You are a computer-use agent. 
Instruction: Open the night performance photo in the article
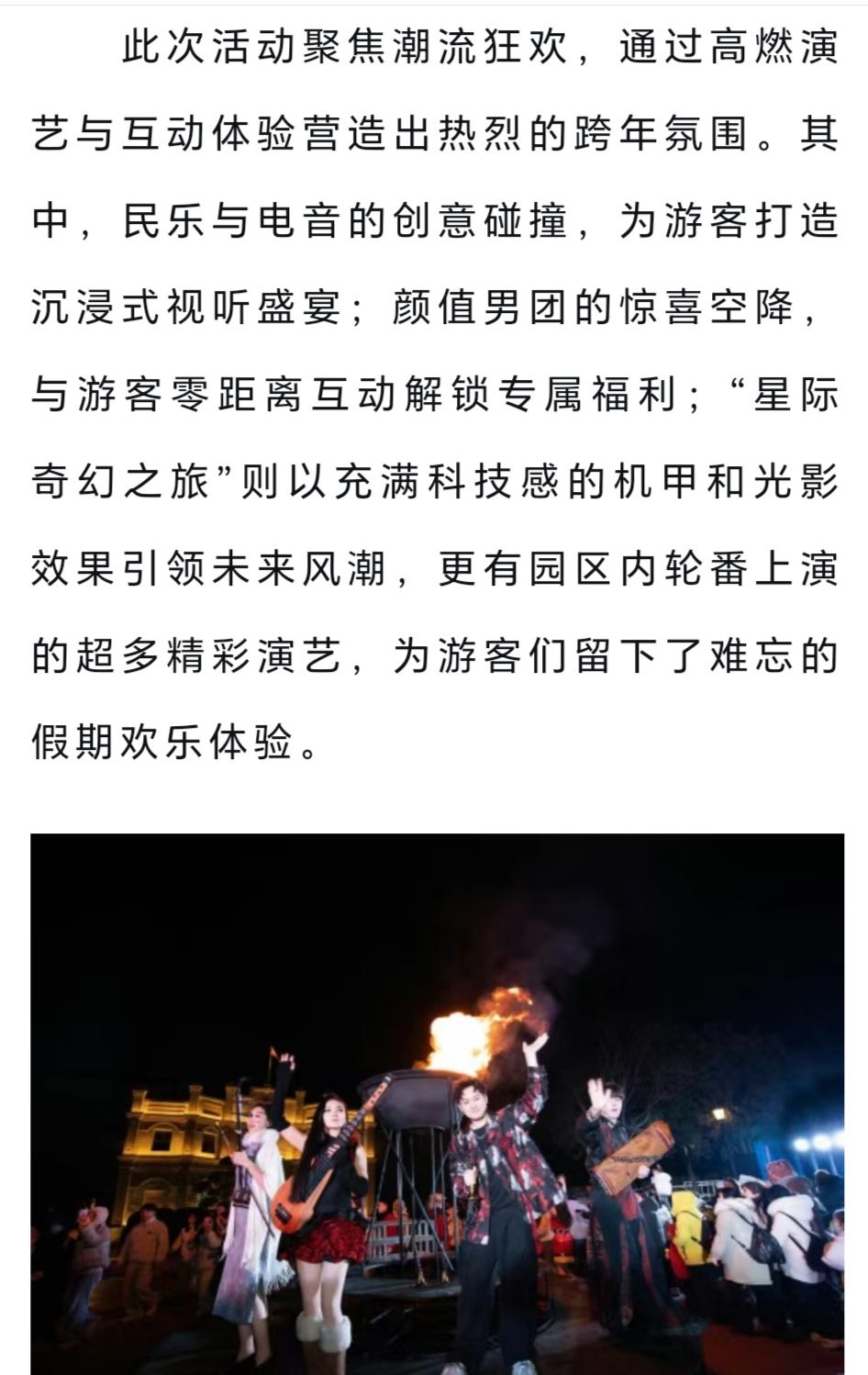[437, 1103]
